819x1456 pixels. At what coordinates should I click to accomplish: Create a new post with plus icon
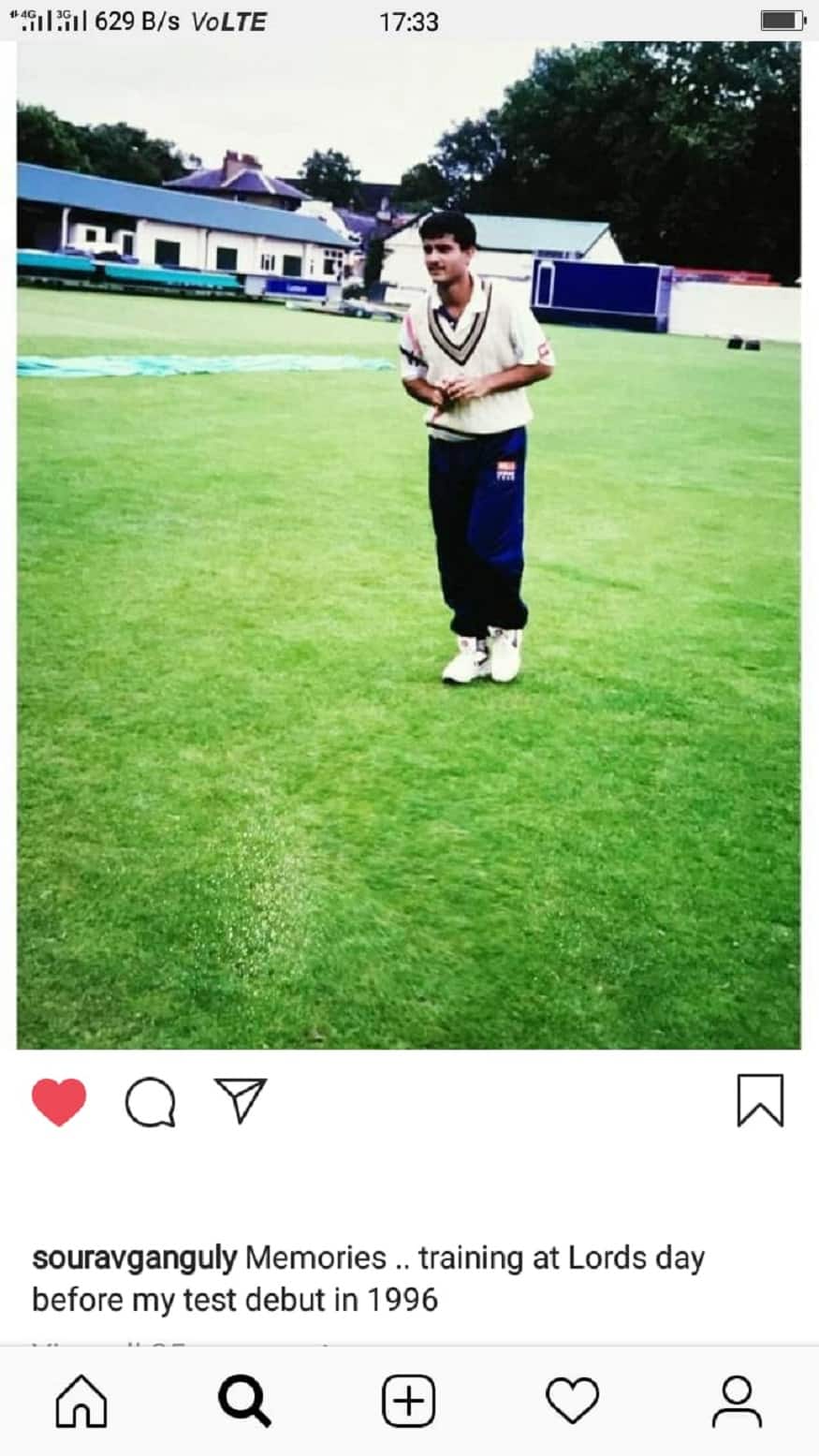point(409,1402)
